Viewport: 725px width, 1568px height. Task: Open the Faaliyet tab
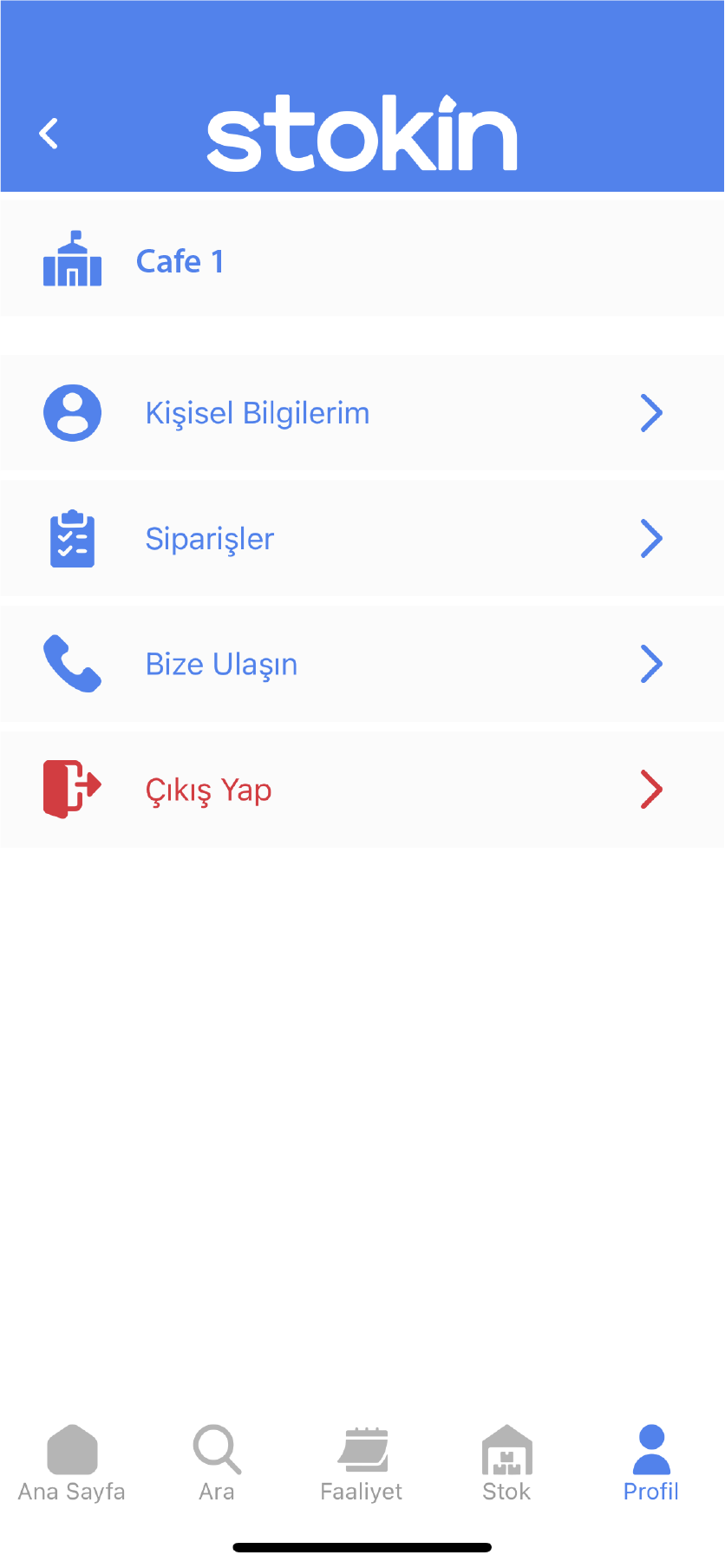tap(362, 1464)
